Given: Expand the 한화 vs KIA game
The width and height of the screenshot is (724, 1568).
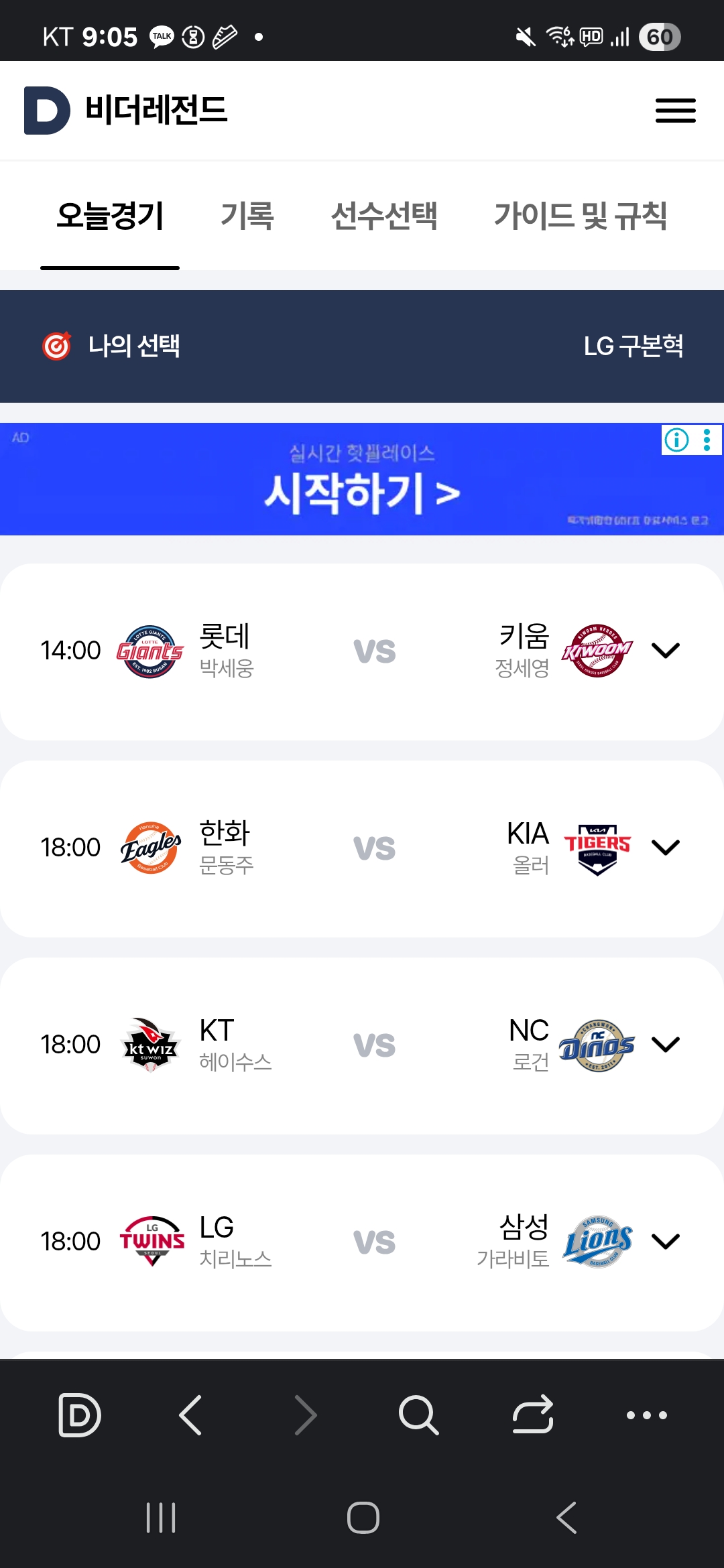Looking at the screenshot, I should coord(666,848).
